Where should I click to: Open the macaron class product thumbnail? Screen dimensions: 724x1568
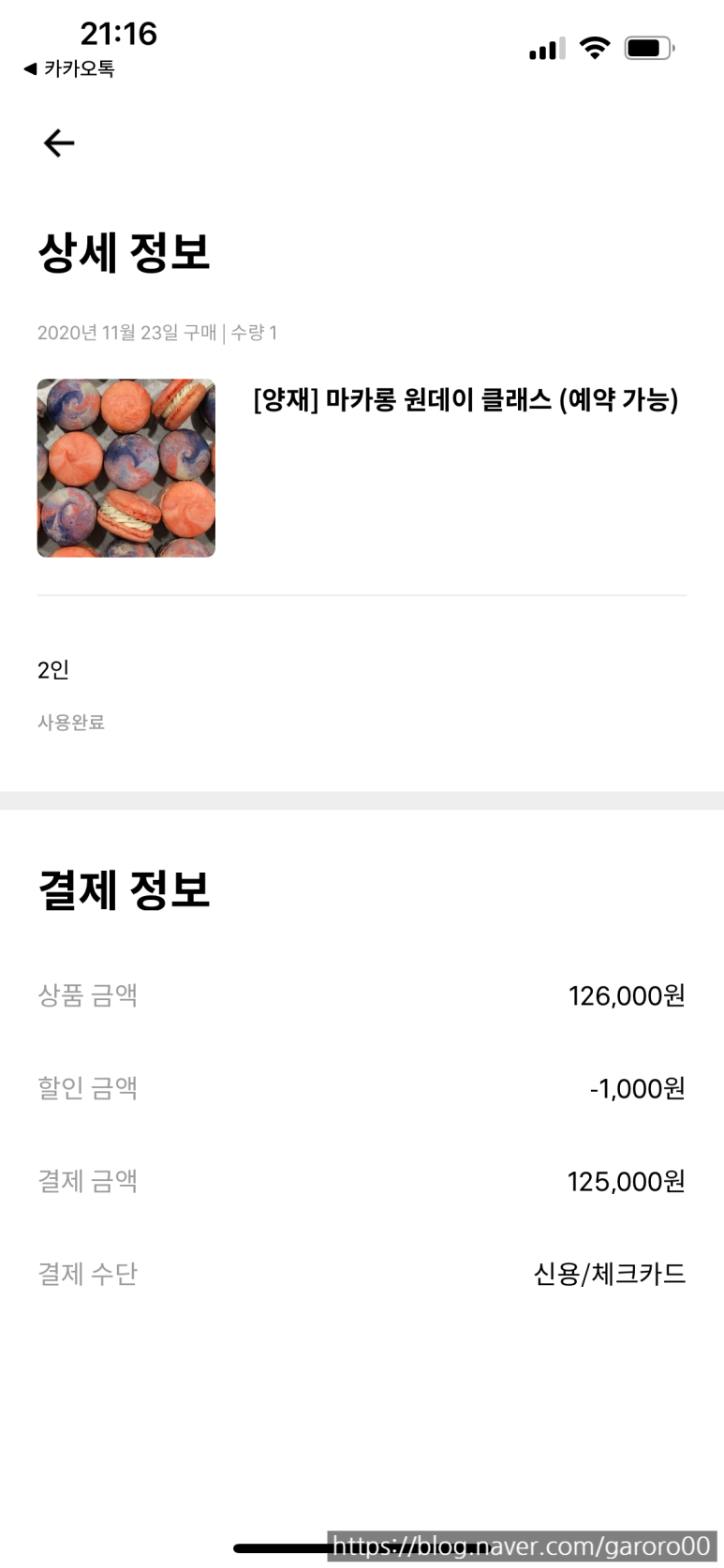pos(126,468)
